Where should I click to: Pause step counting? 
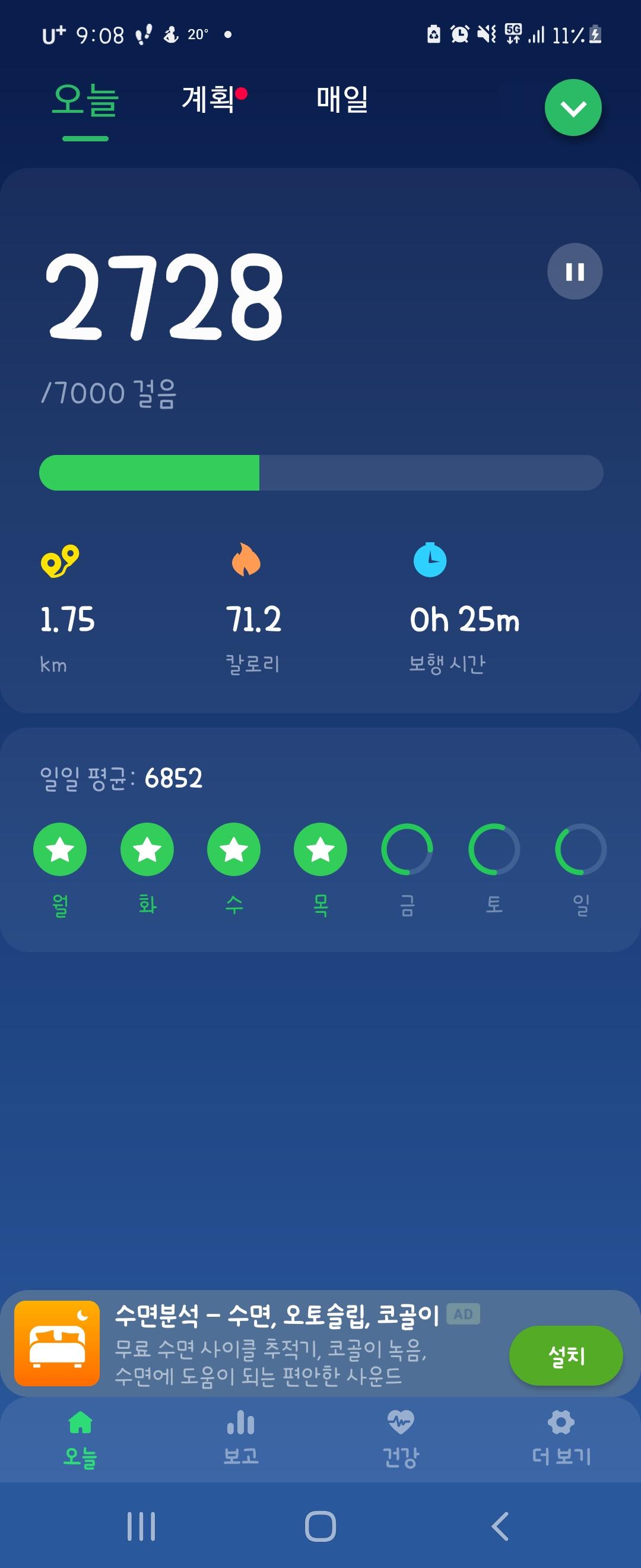pos(574,271)
